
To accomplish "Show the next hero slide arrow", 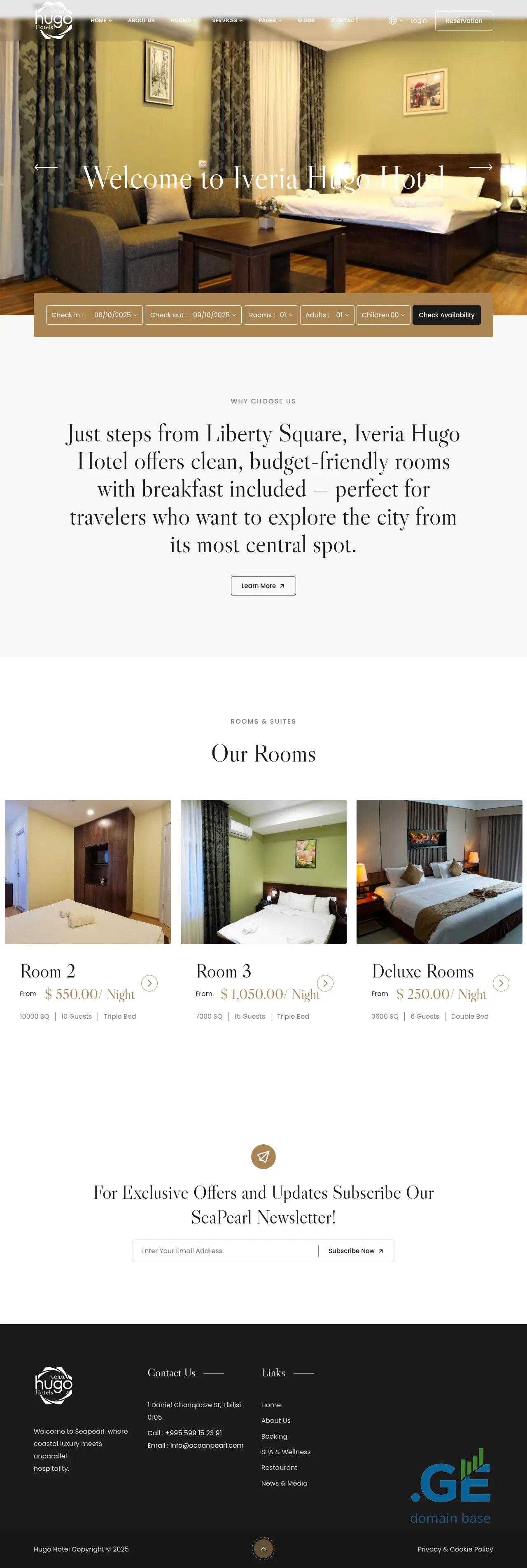I will tap(480, 167).
